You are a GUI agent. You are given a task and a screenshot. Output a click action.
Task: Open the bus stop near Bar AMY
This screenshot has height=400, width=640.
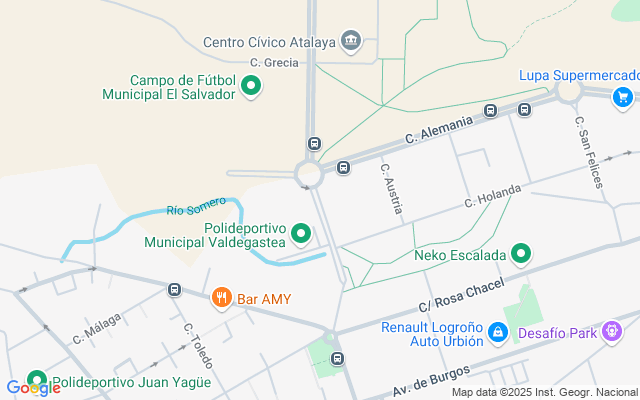(x=175, y=290)
